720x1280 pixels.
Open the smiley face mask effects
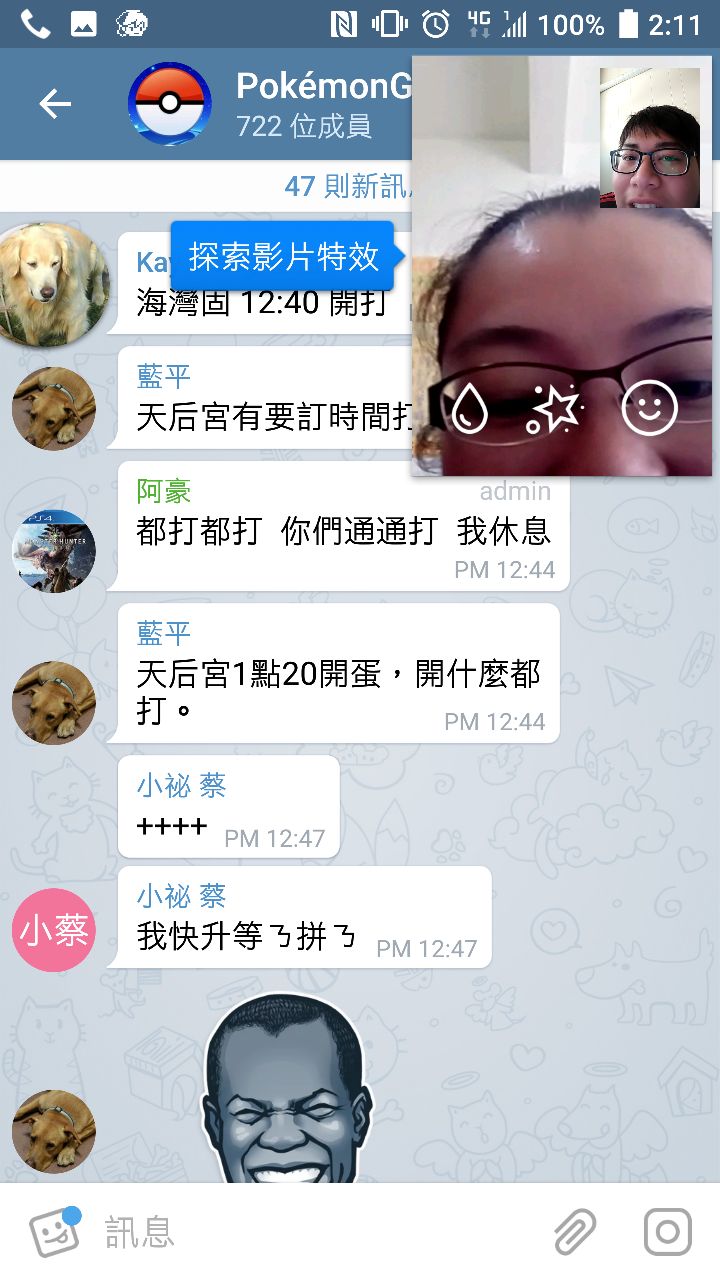click(649, 408)
